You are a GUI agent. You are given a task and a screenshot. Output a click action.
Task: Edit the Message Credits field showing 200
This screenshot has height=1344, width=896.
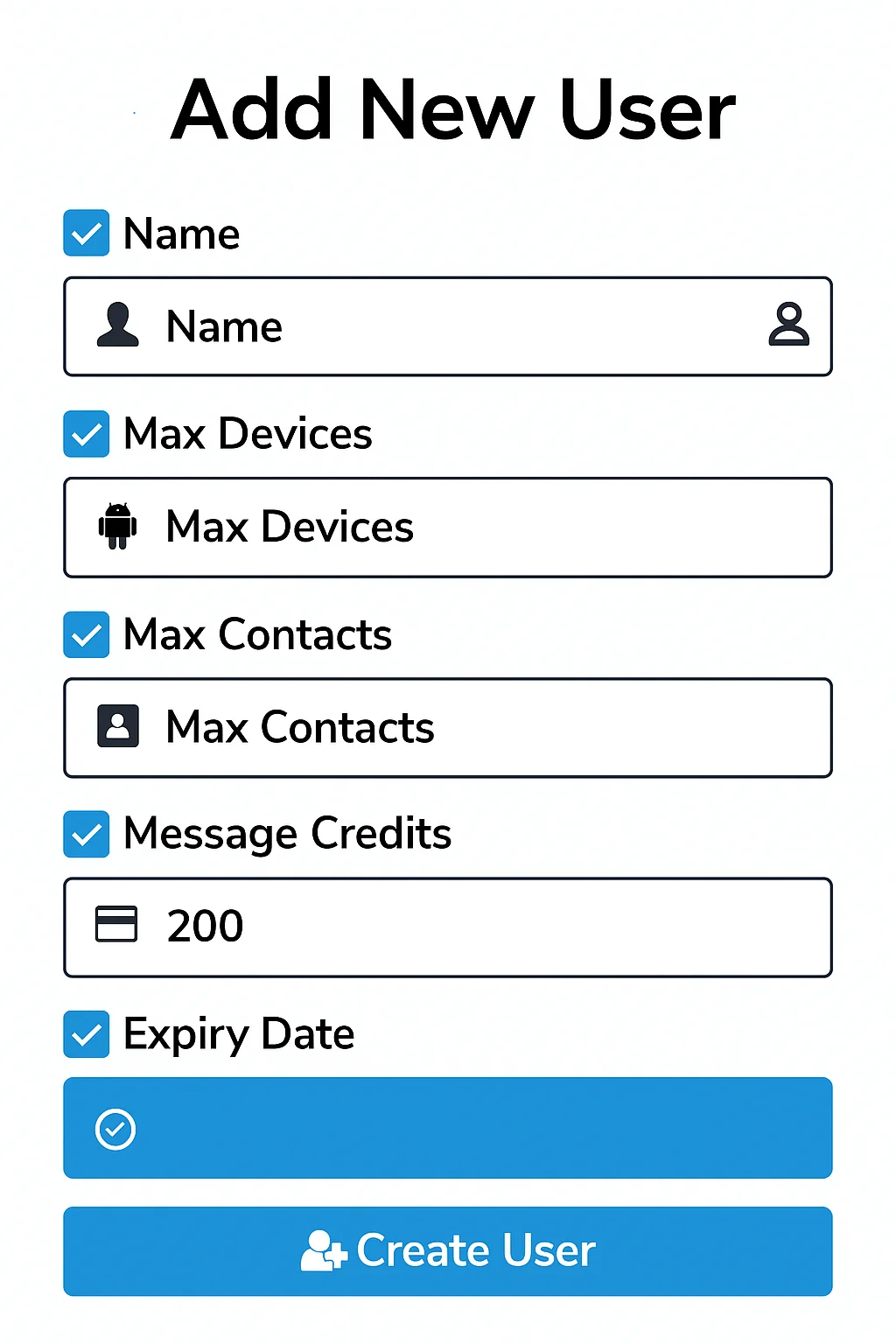click(446, 927)
